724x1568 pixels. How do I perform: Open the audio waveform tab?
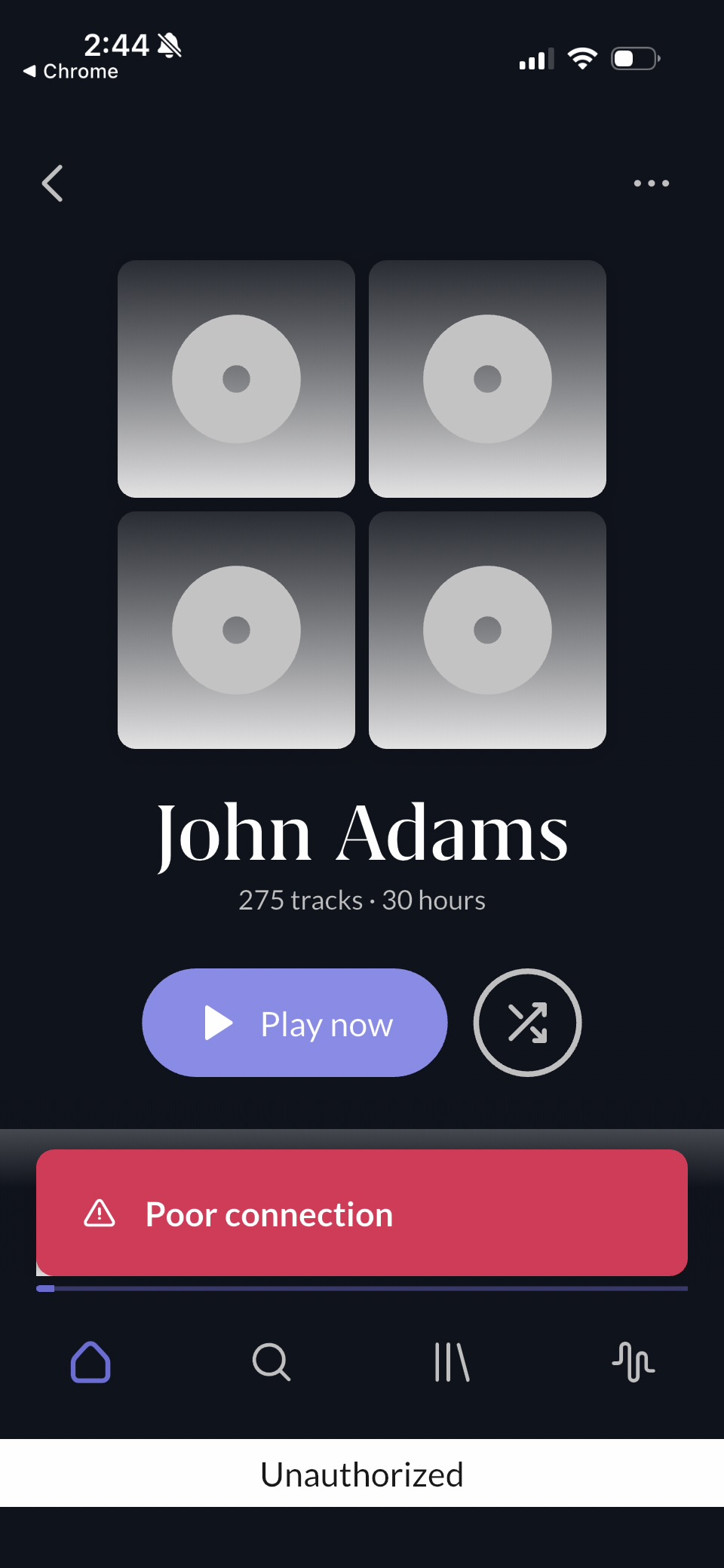coord(633,1362)
